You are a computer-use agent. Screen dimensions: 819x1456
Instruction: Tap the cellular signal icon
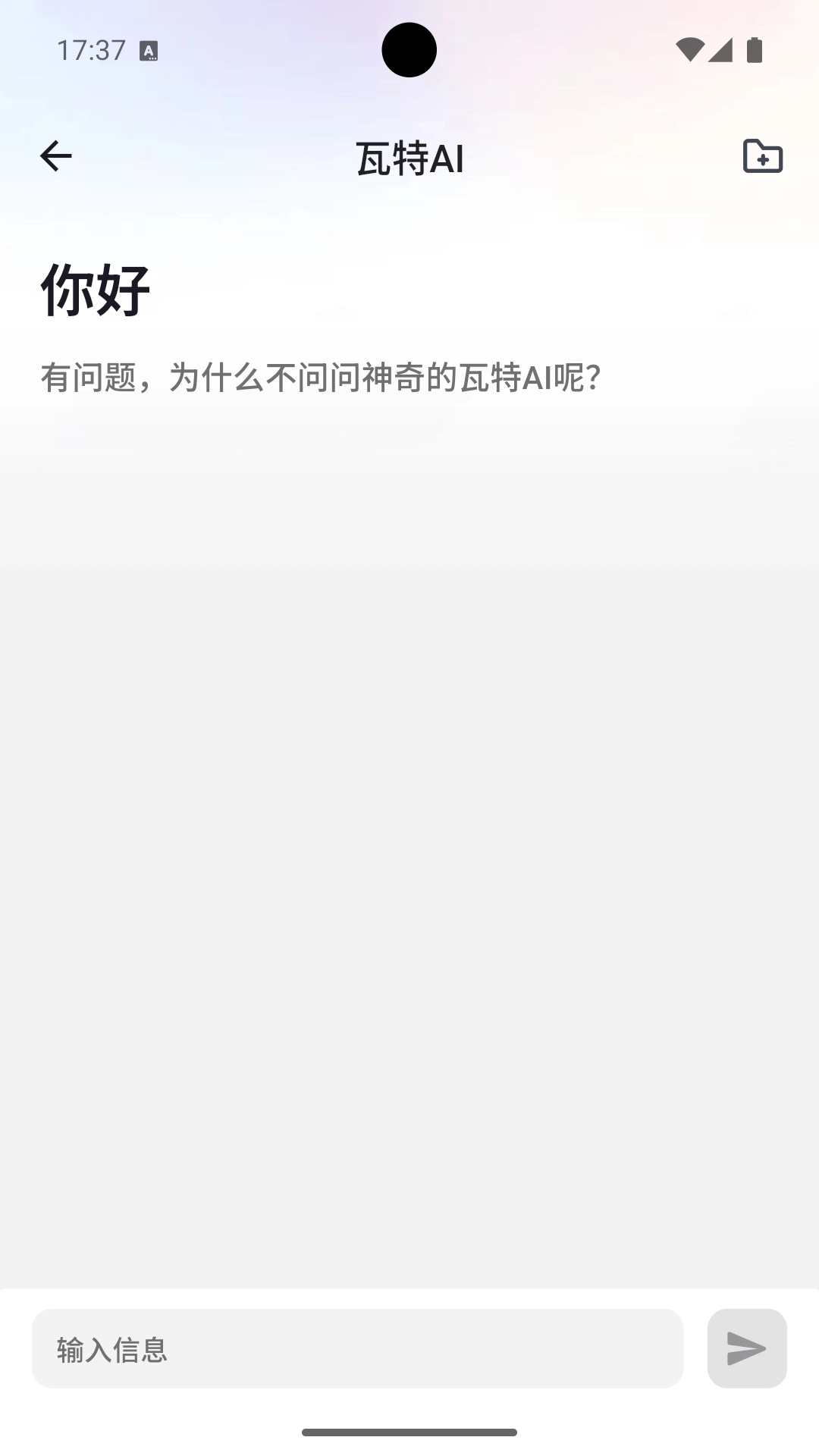point(721,50)
